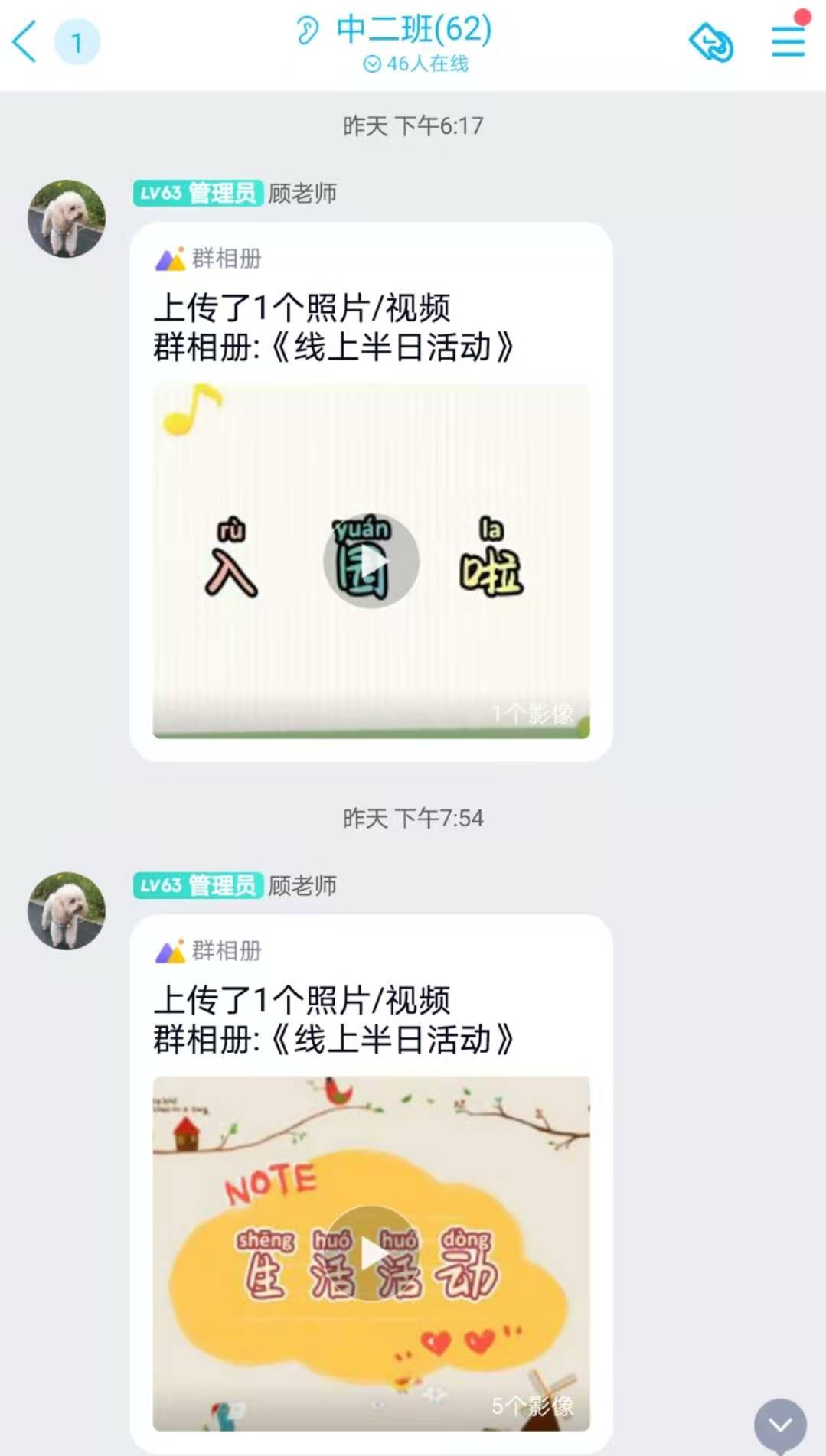Open 顾老师's avatar in the 6:17 message
This screenshot has width=826, height=1456.
click(67, 219)
